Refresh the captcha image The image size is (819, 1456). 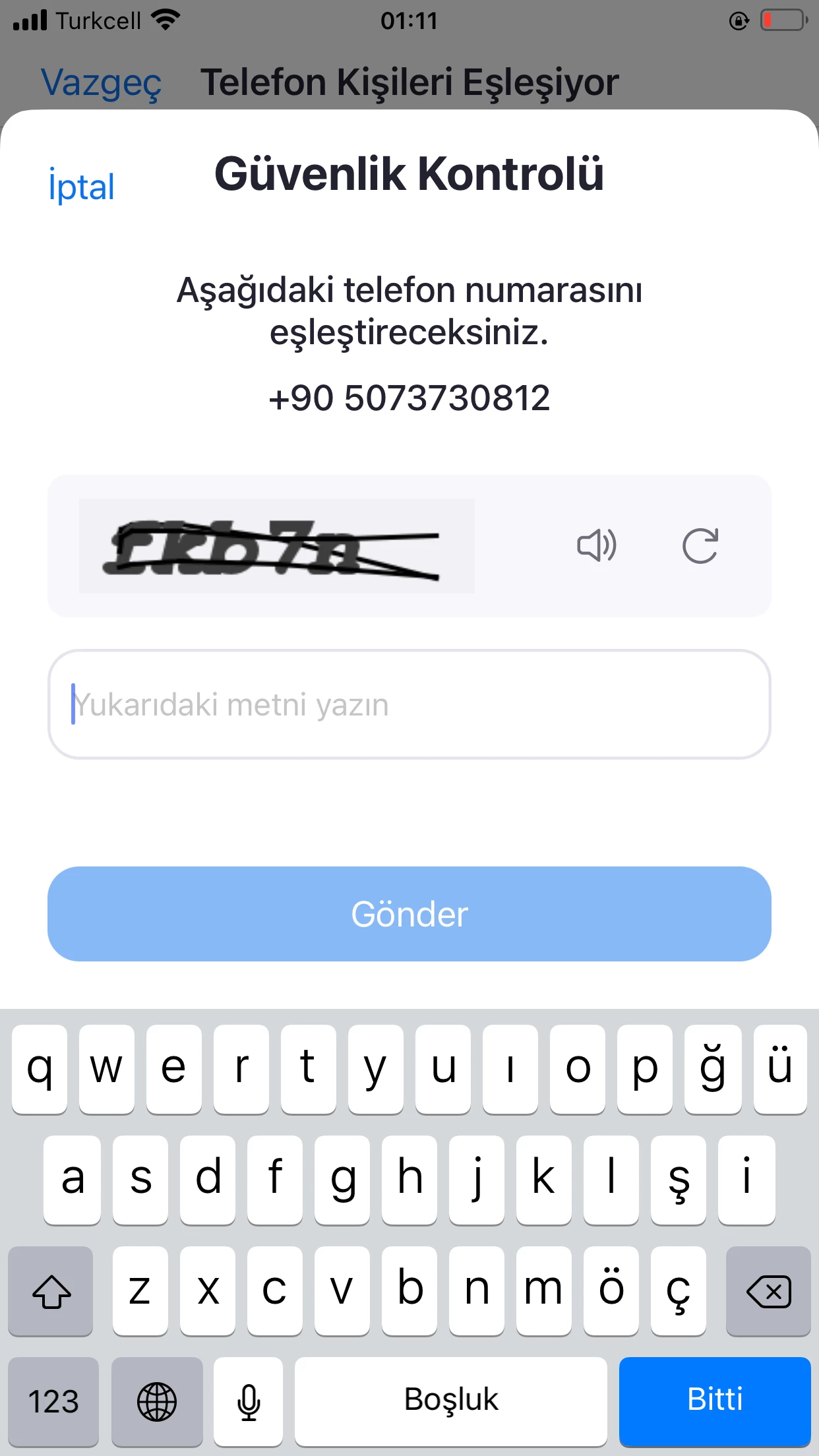point(700,545)
